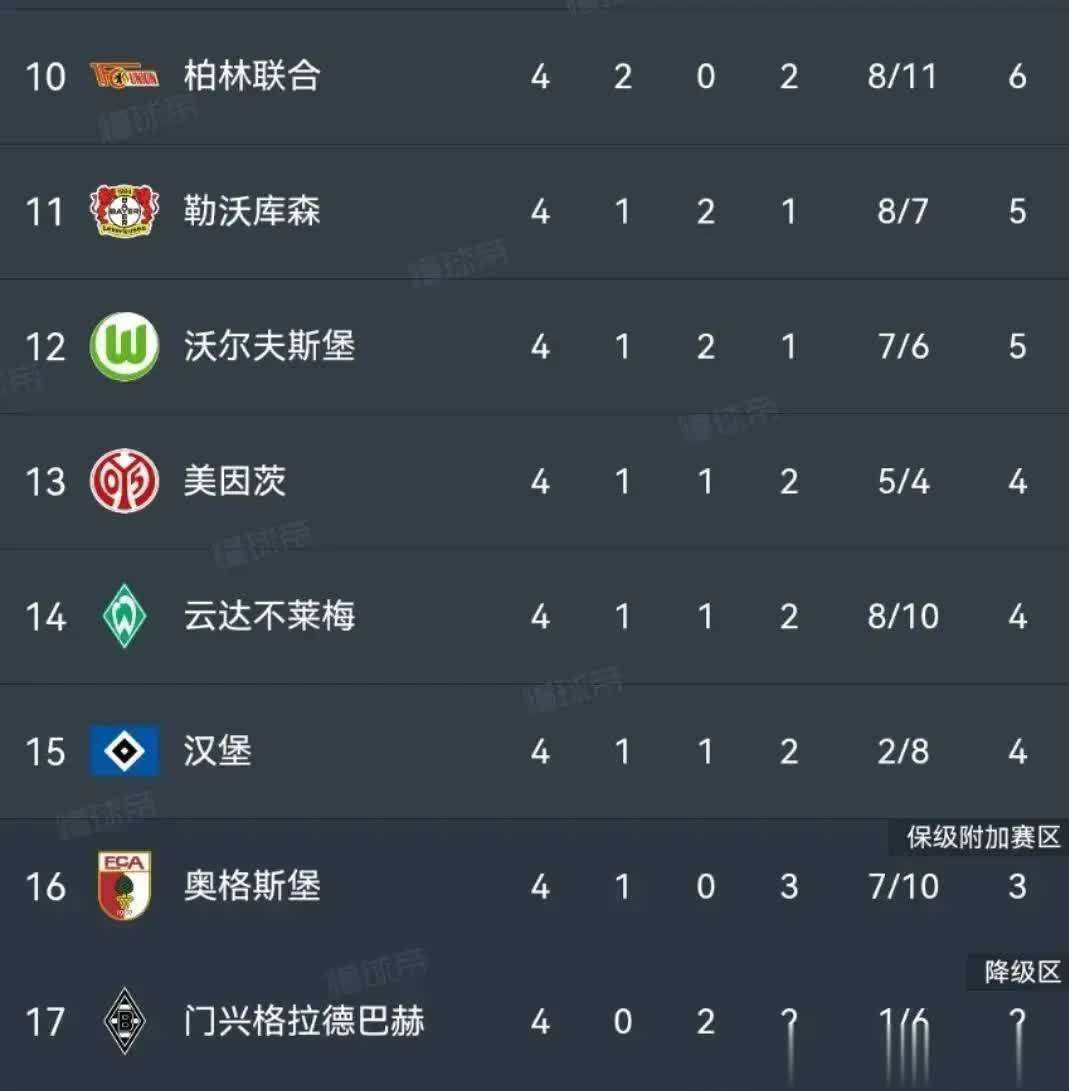Click the team name 柏林联合
The height and width of the screenshot is (1091, 1069).
[x=252, y=75]
